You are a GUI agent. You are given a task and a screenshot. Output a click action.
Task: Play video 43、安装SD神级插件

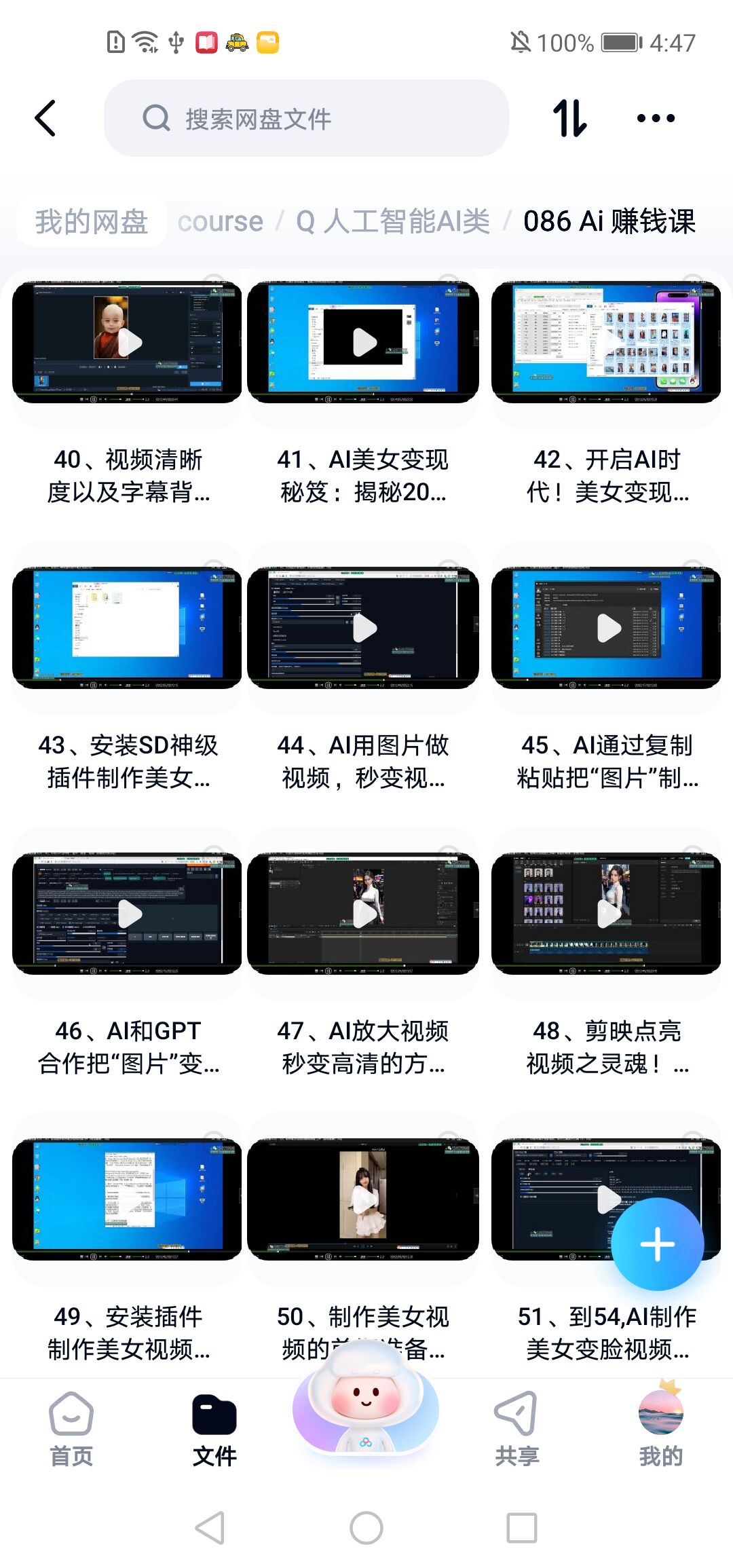click(128, 628)
